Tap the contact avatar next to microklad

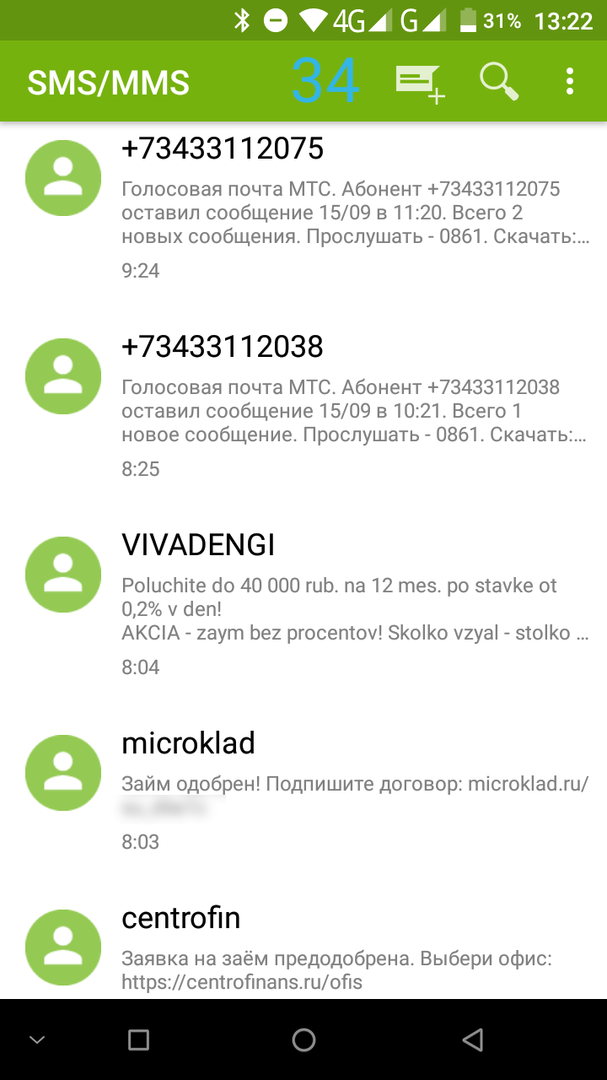tap(63, 772)
